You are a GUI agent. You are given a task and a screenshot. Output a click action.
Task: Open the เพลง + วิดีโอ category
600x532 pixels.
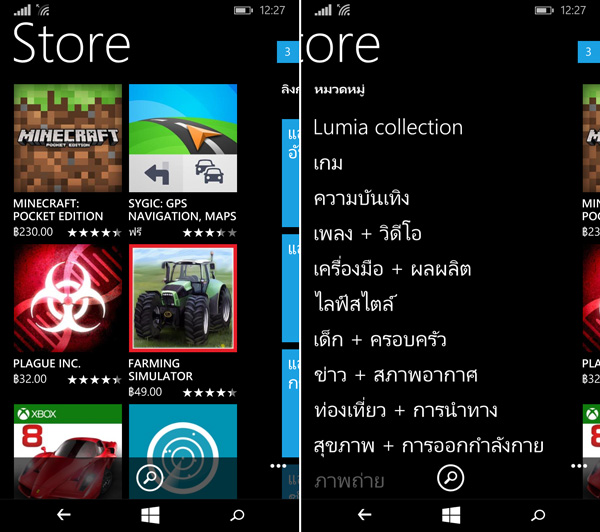(x=367, y=234)
